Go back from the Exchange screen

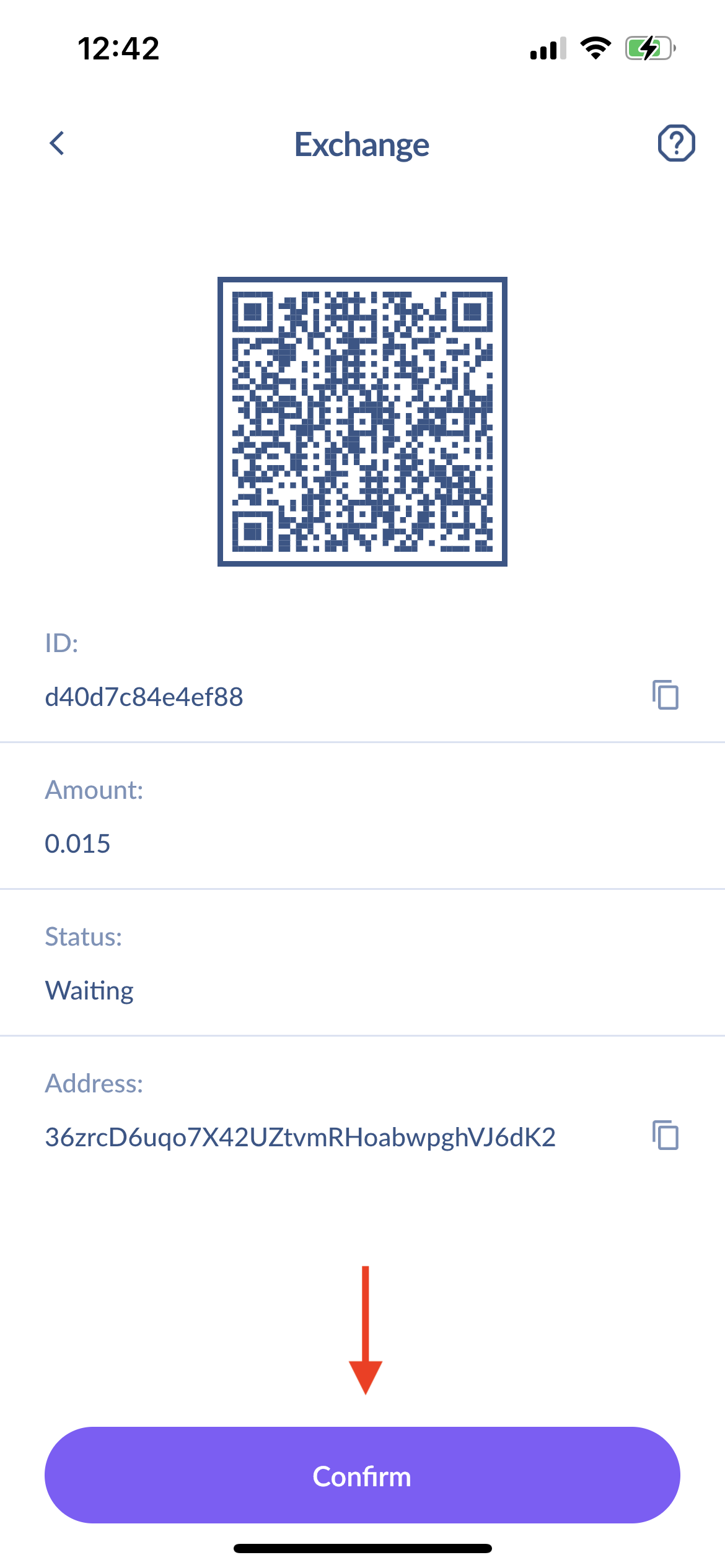coord(57,144)
